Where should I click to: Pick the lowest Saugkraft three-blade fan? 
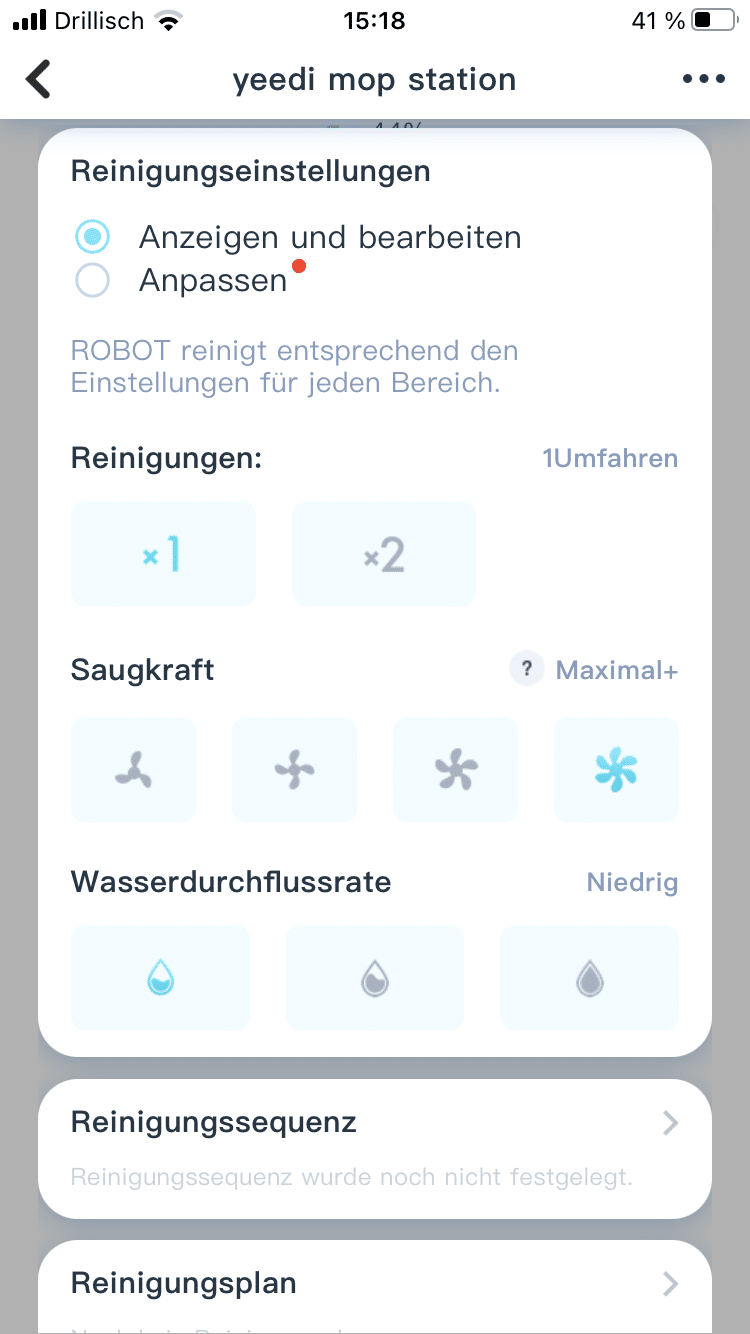click(x=133, y=769)
